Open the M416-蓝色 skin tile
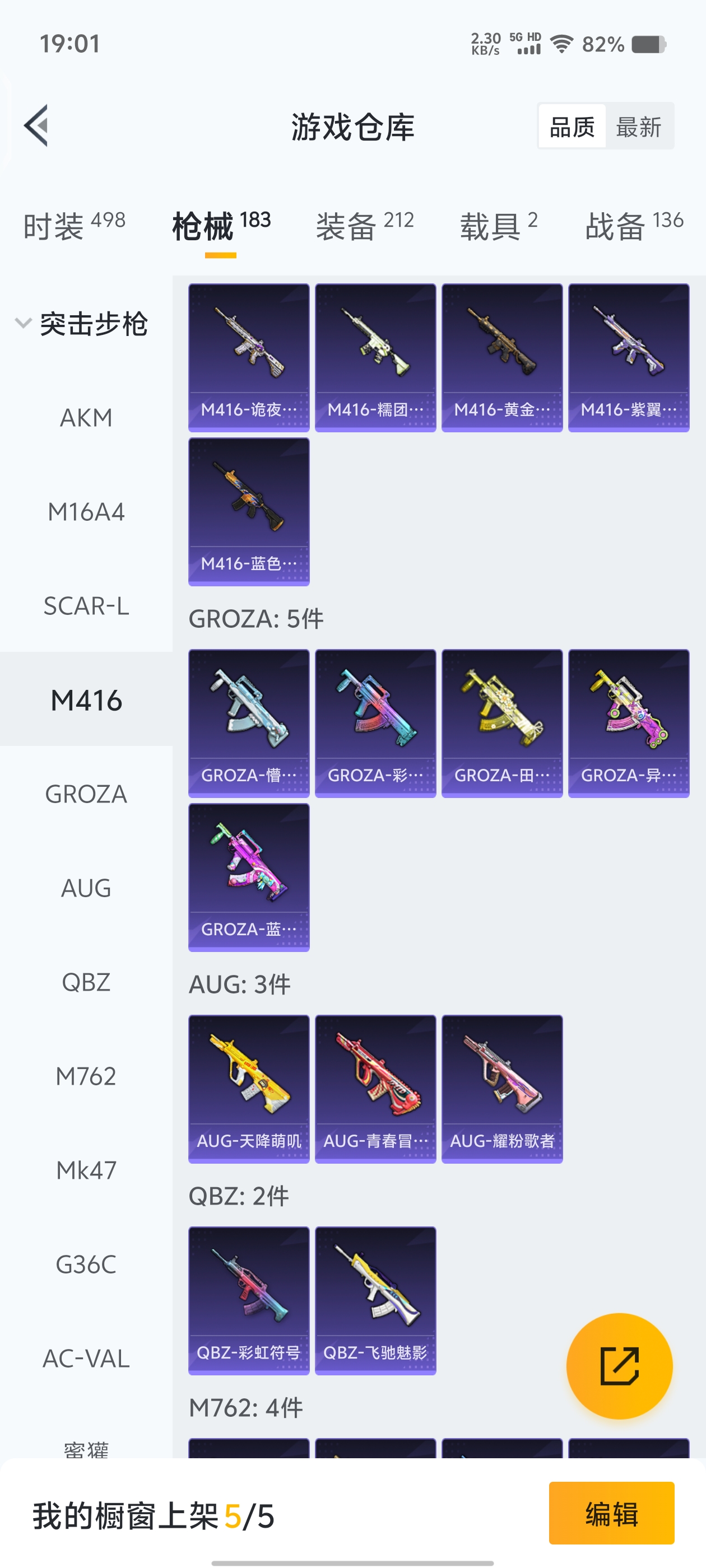 (x=249, y=512)
